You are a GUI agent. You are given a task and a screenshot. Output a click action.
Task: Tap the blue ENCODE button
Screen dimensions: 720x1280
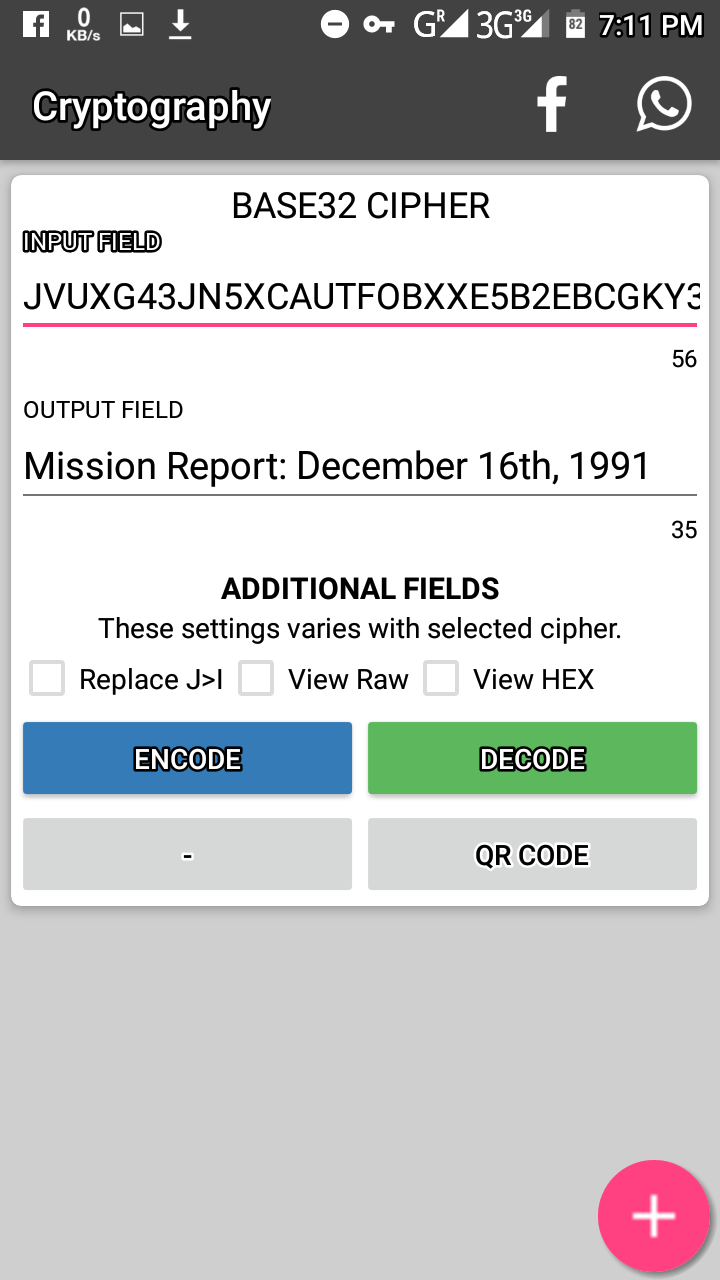pyautogui.click(x=187, y=759)
